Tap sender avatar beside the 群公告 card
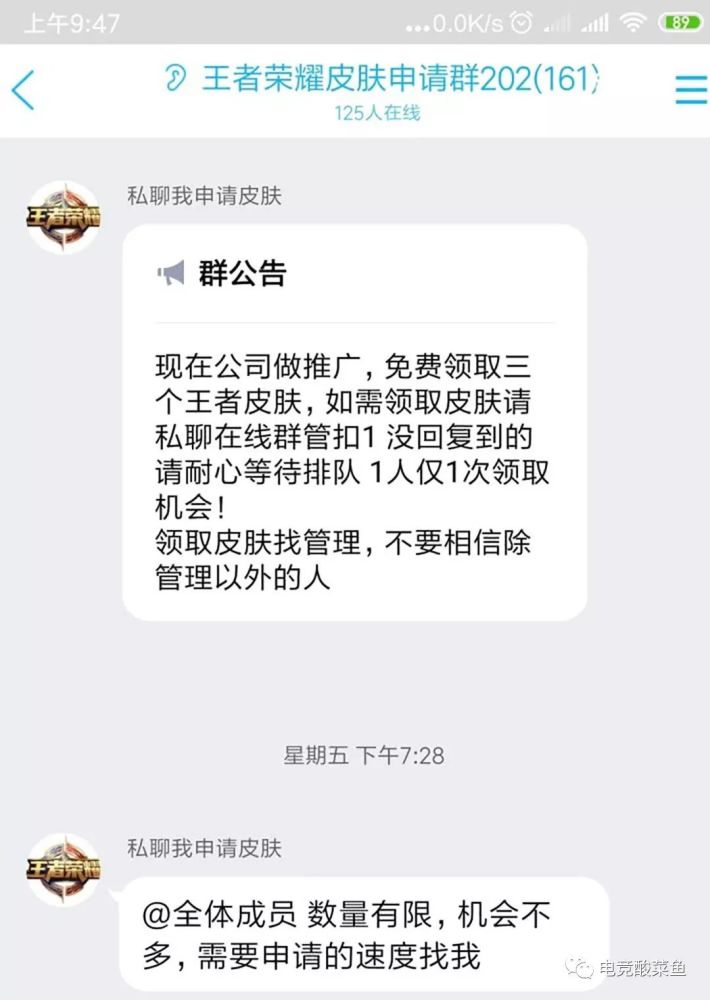This screenshot has width=710, height=1000. tap(64, 218)
